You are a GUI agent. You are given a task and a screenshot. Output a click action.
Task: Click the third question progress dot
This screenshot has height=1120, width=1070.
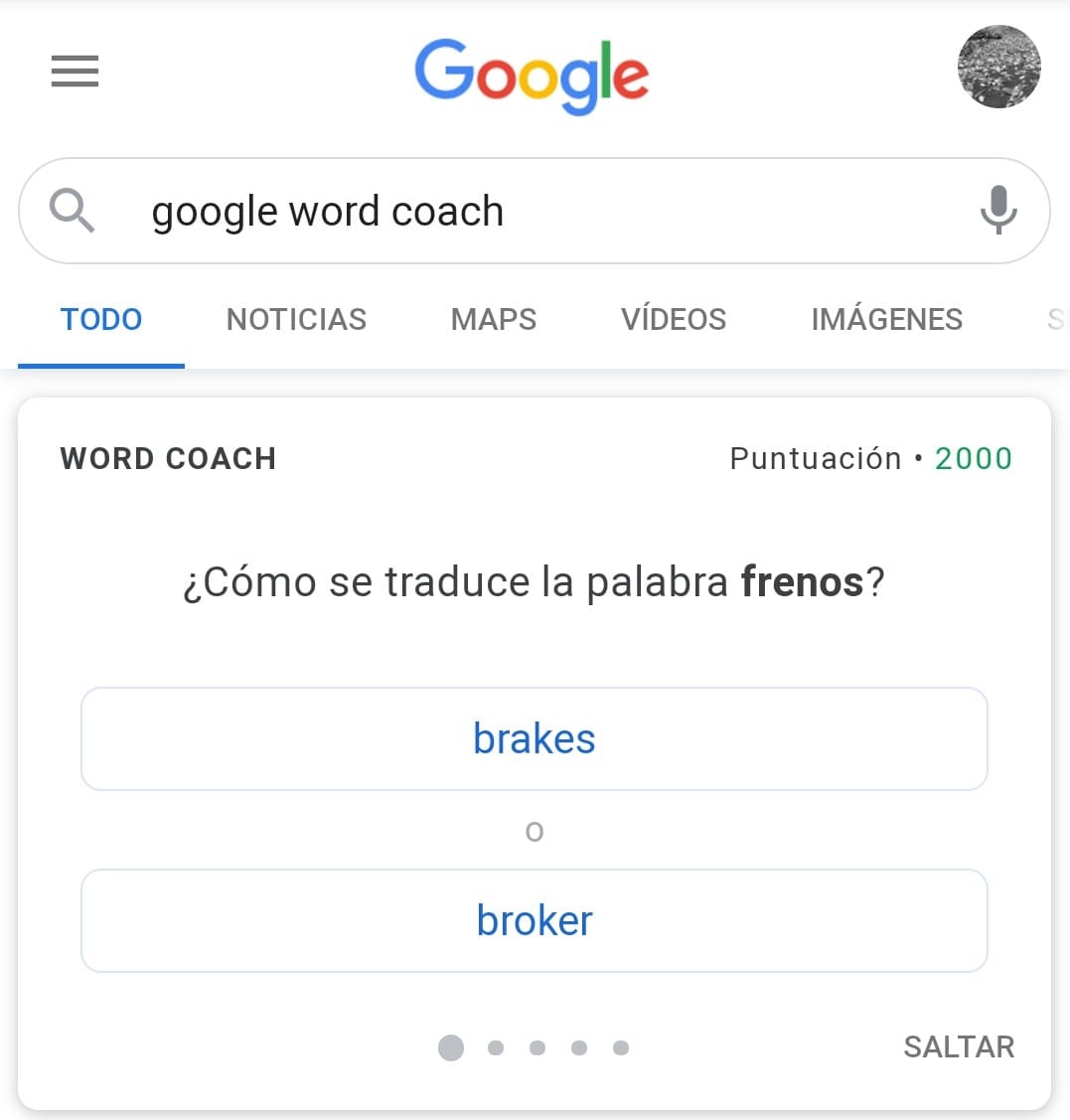click(537, 1047)
